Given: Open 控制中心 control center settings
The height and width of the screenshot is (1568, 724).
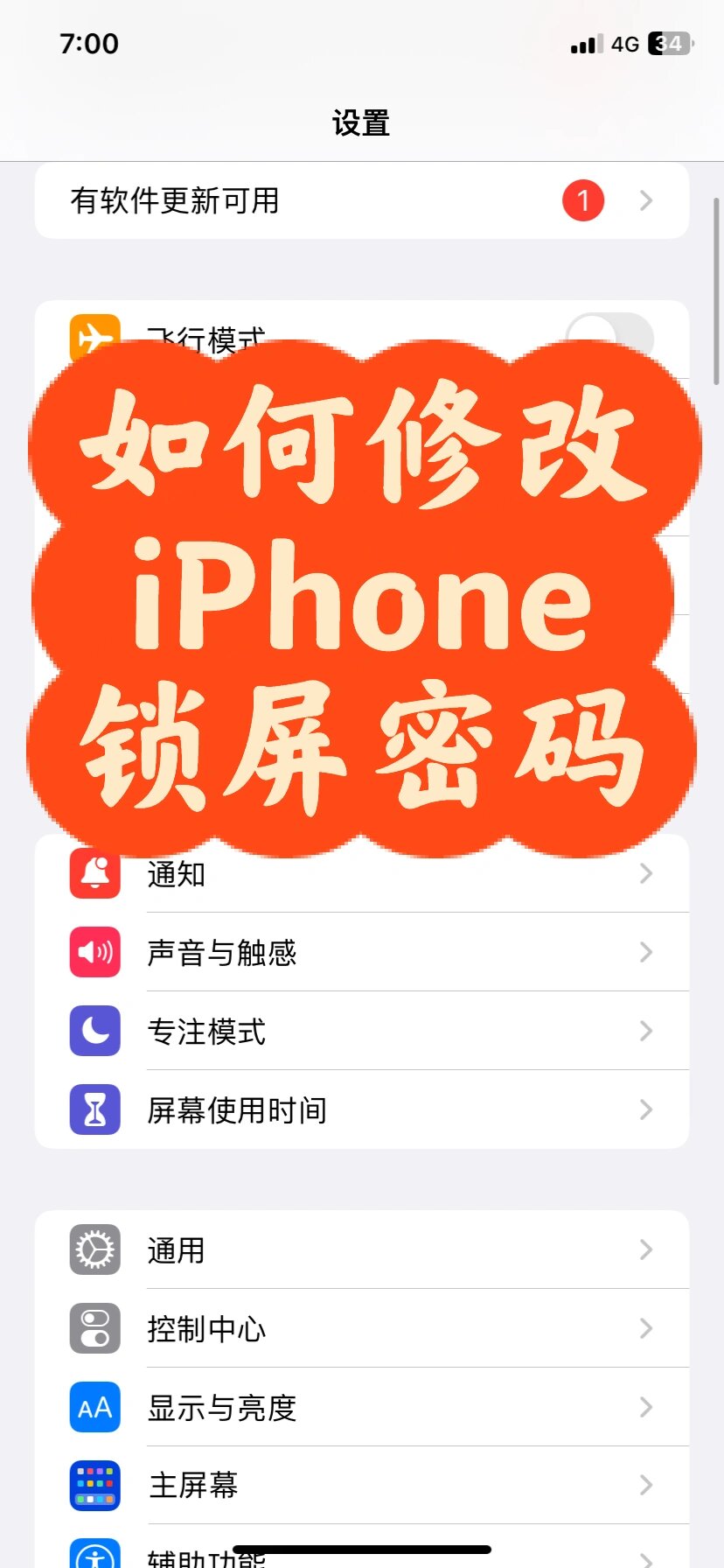Looking at the screenshot, I should (361, 1328).
